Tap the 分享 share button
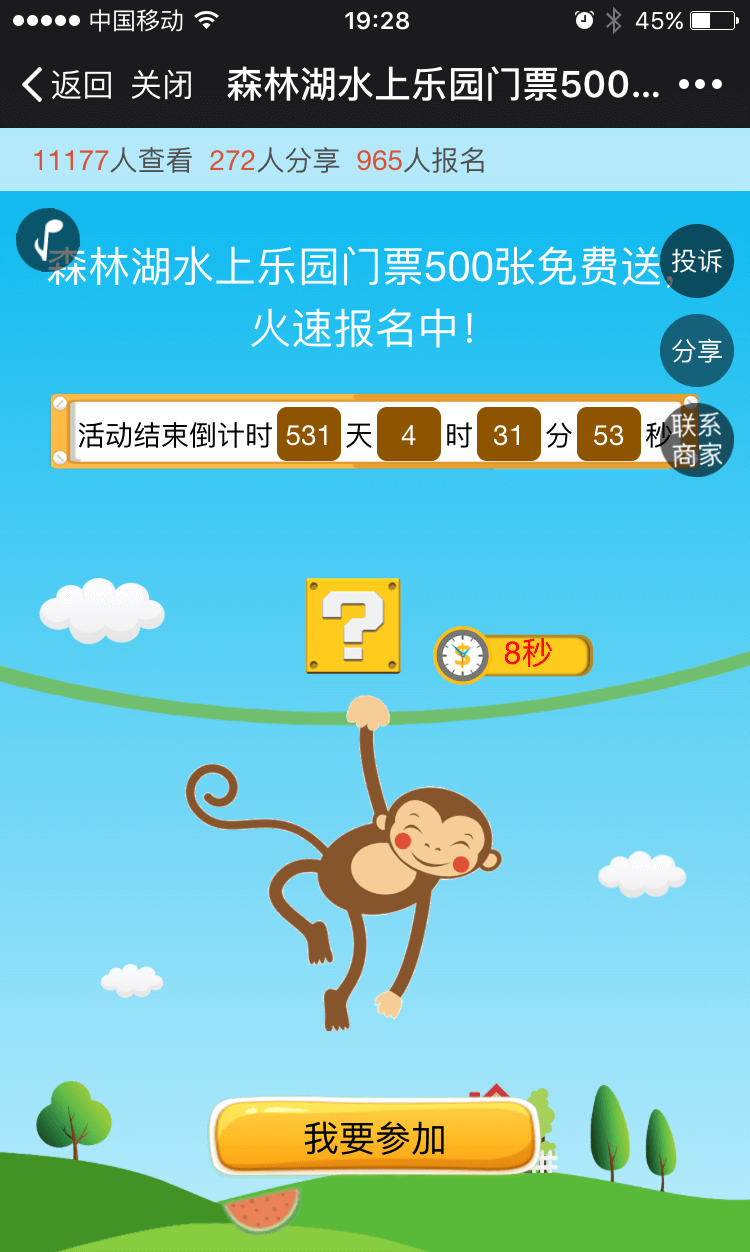This screenshot has height=1252, width=750. pos(697,351)
